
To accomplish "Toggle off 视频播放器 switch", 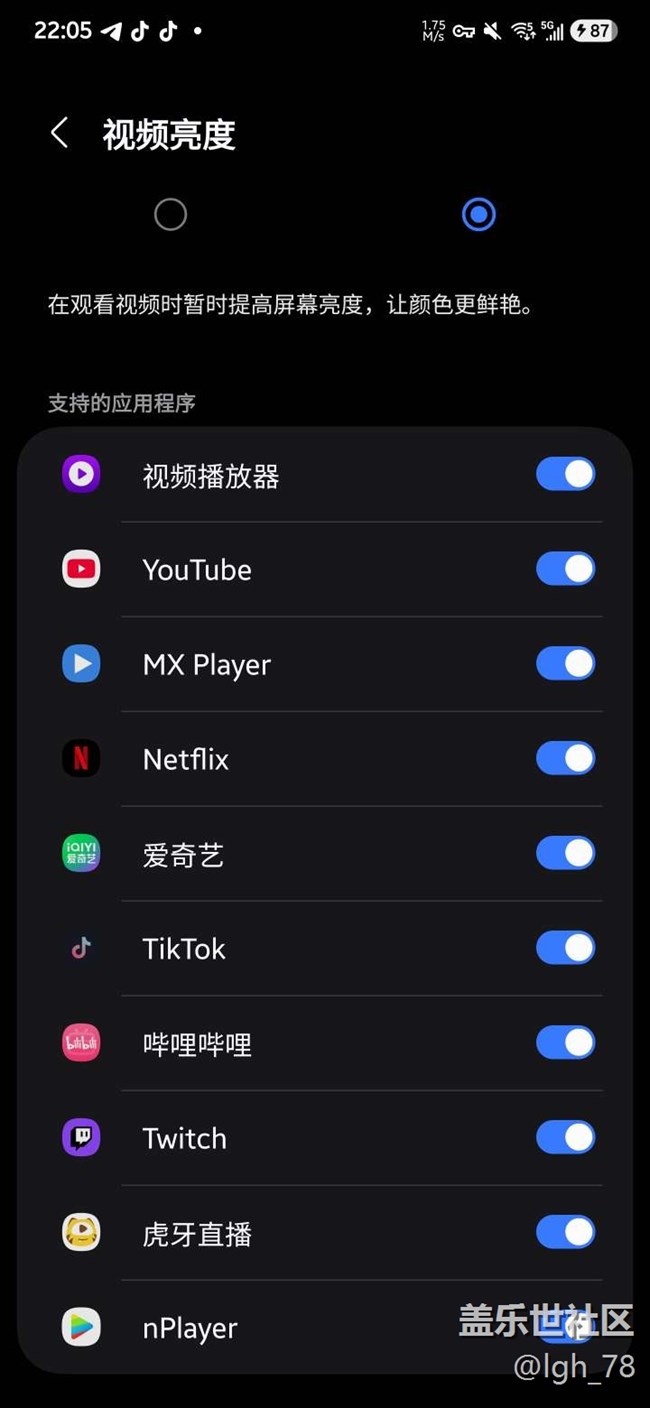I will point(565,474).
